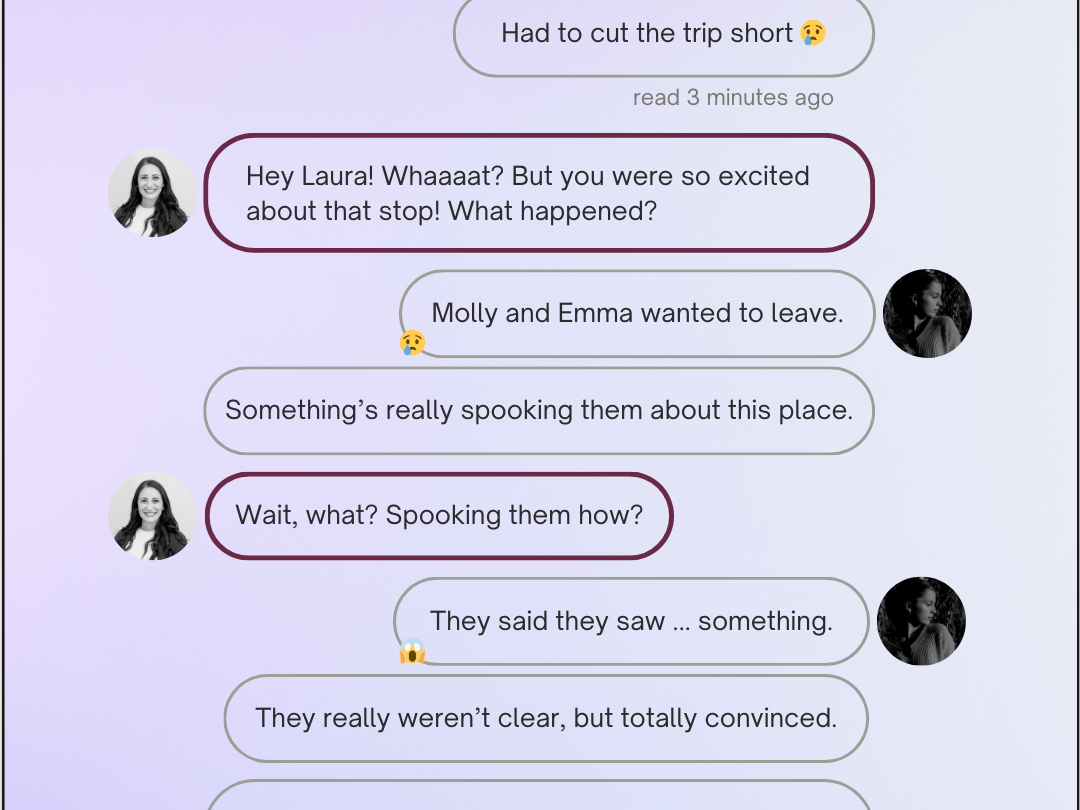
Task: Tap the screaming emoji reaction on "They said they saw" message
Action: click(412, 651)
